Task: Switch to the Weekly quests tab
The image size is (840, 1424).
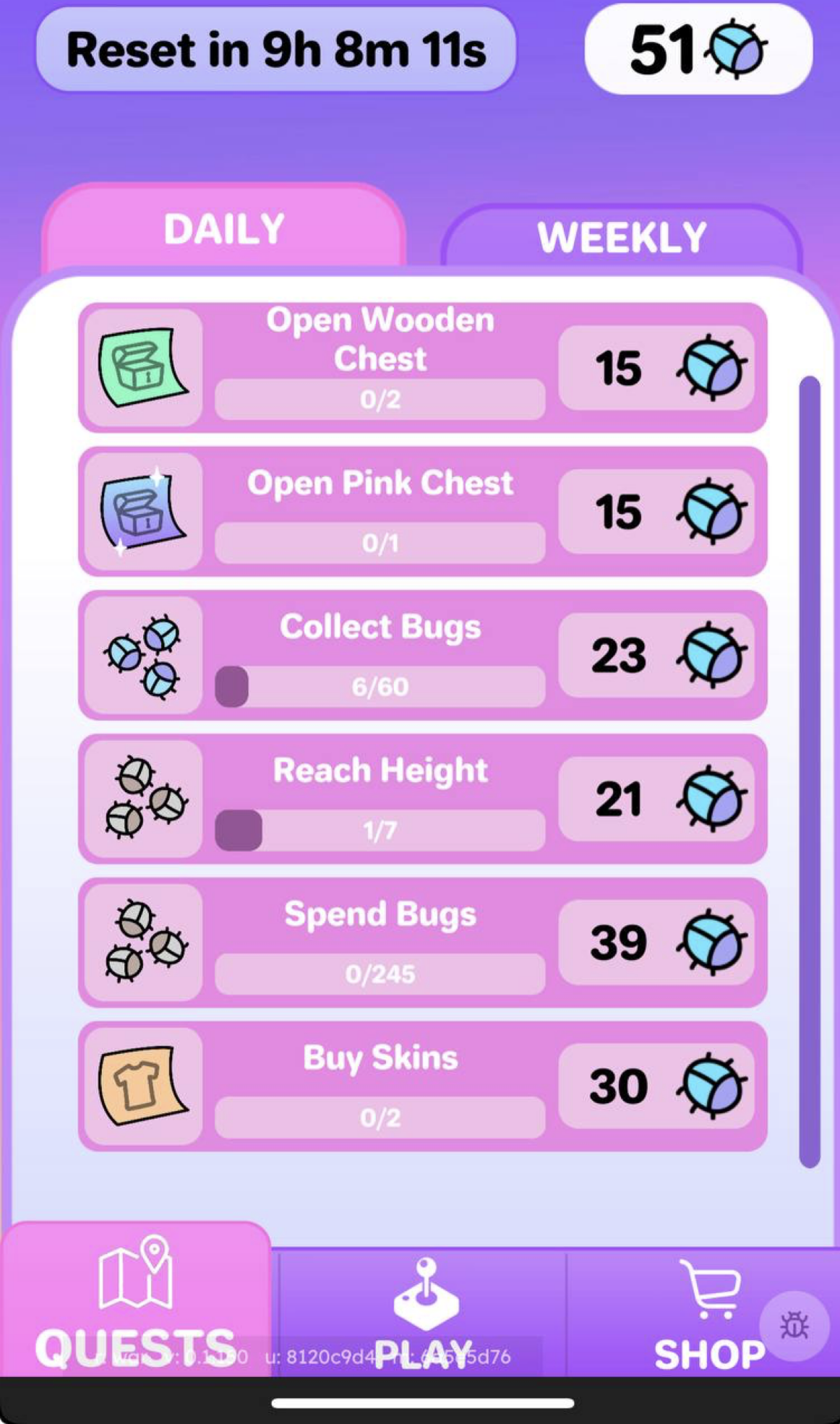Action: click(621, 237)
